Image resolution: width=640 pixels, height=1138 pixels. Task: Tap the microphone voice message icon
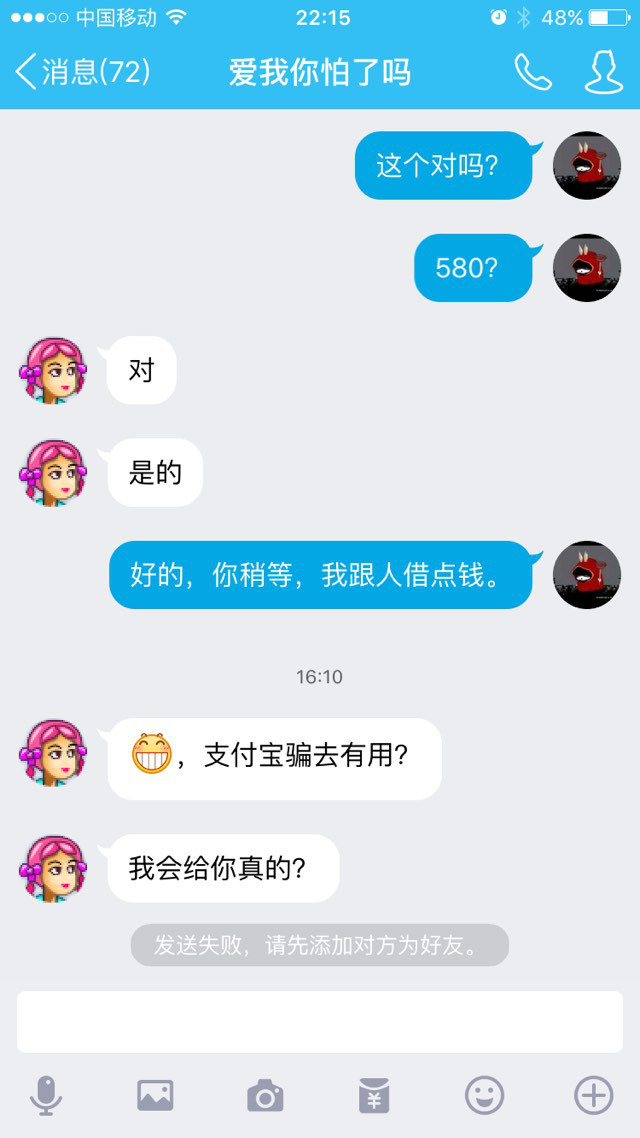(46, 1096)
